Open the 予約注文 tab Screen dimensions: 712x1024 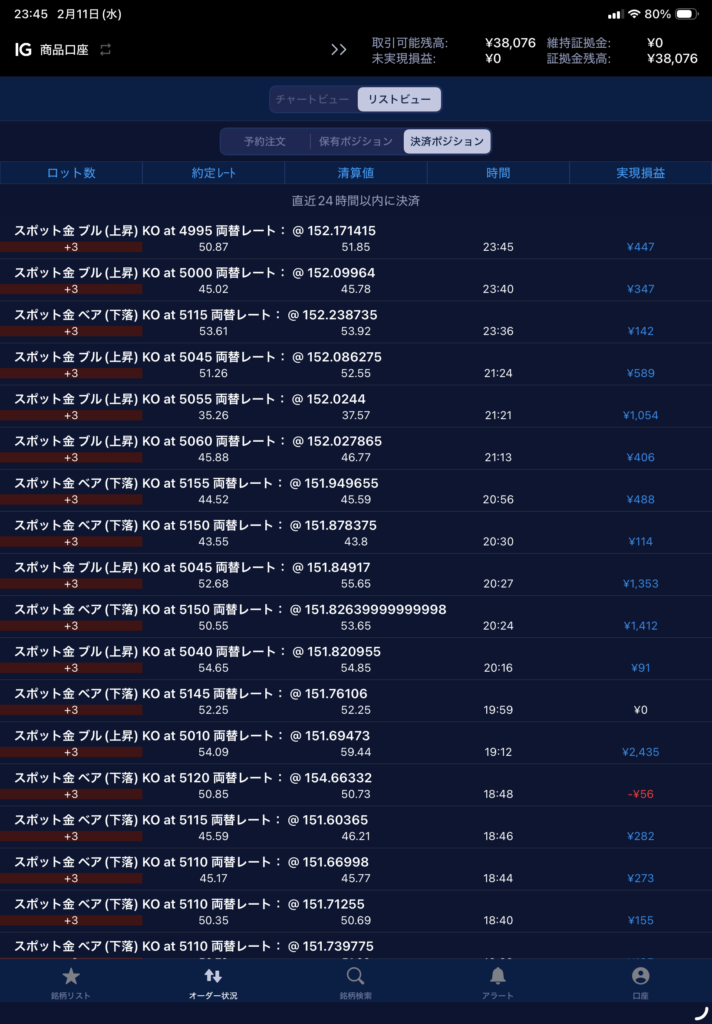click(x=265, y=141)
